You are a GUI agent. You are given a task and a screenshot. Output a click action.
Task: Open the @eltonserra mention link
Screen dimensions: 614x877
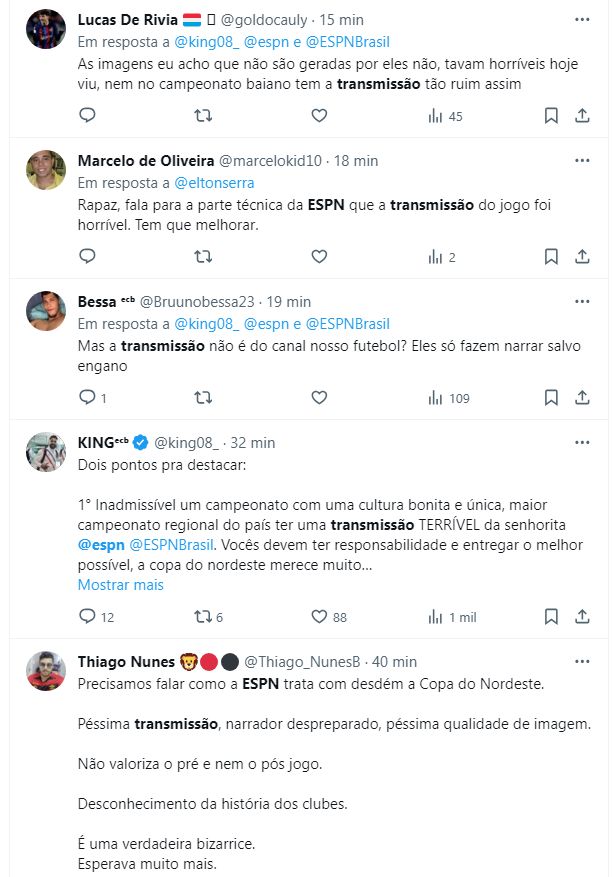[x=215, y=183]
